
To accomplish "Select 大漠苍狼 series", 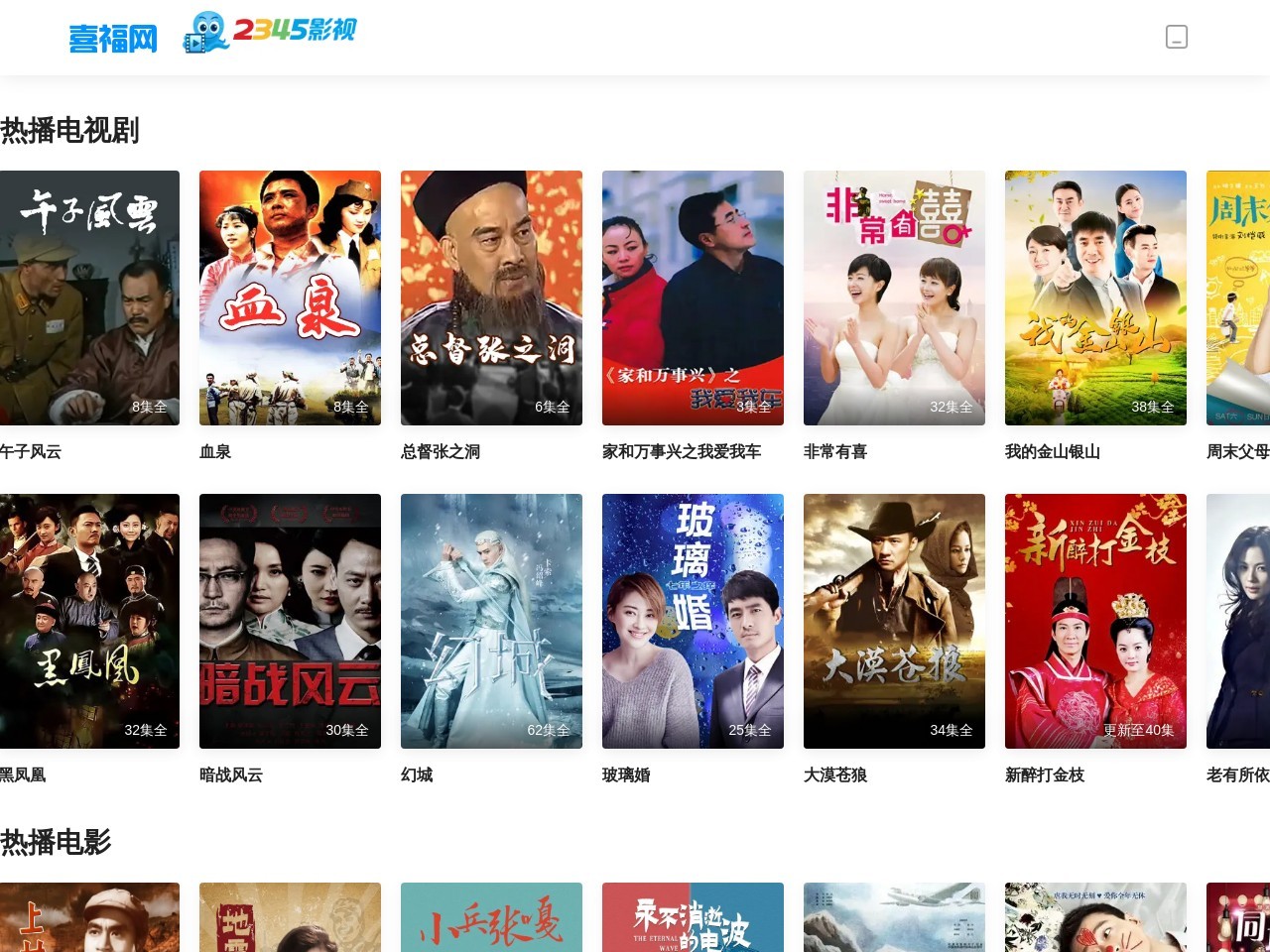I will coord(894,621).
